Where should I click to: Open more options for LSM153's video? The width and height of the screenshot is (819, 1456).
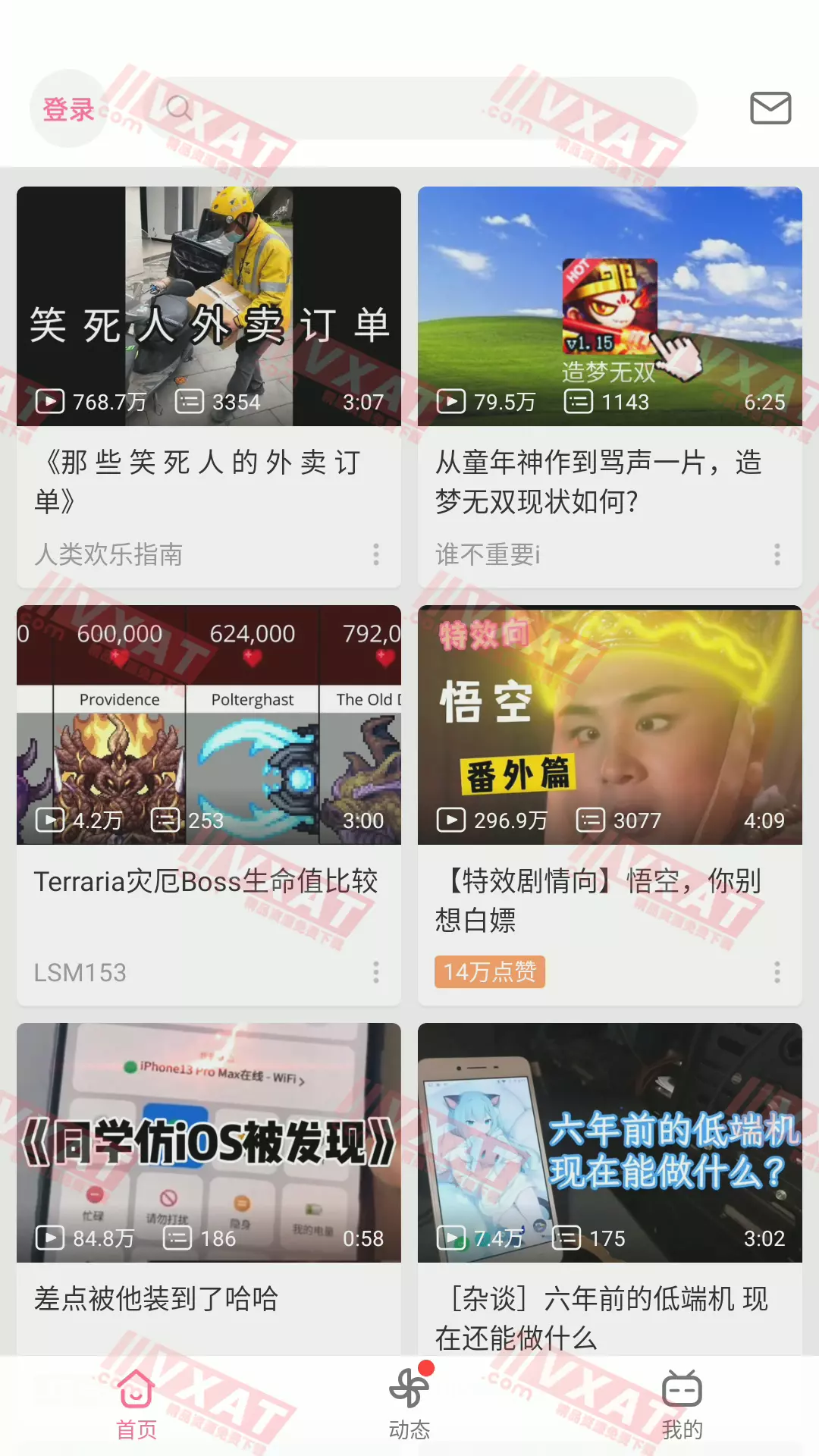pos(377,972)
